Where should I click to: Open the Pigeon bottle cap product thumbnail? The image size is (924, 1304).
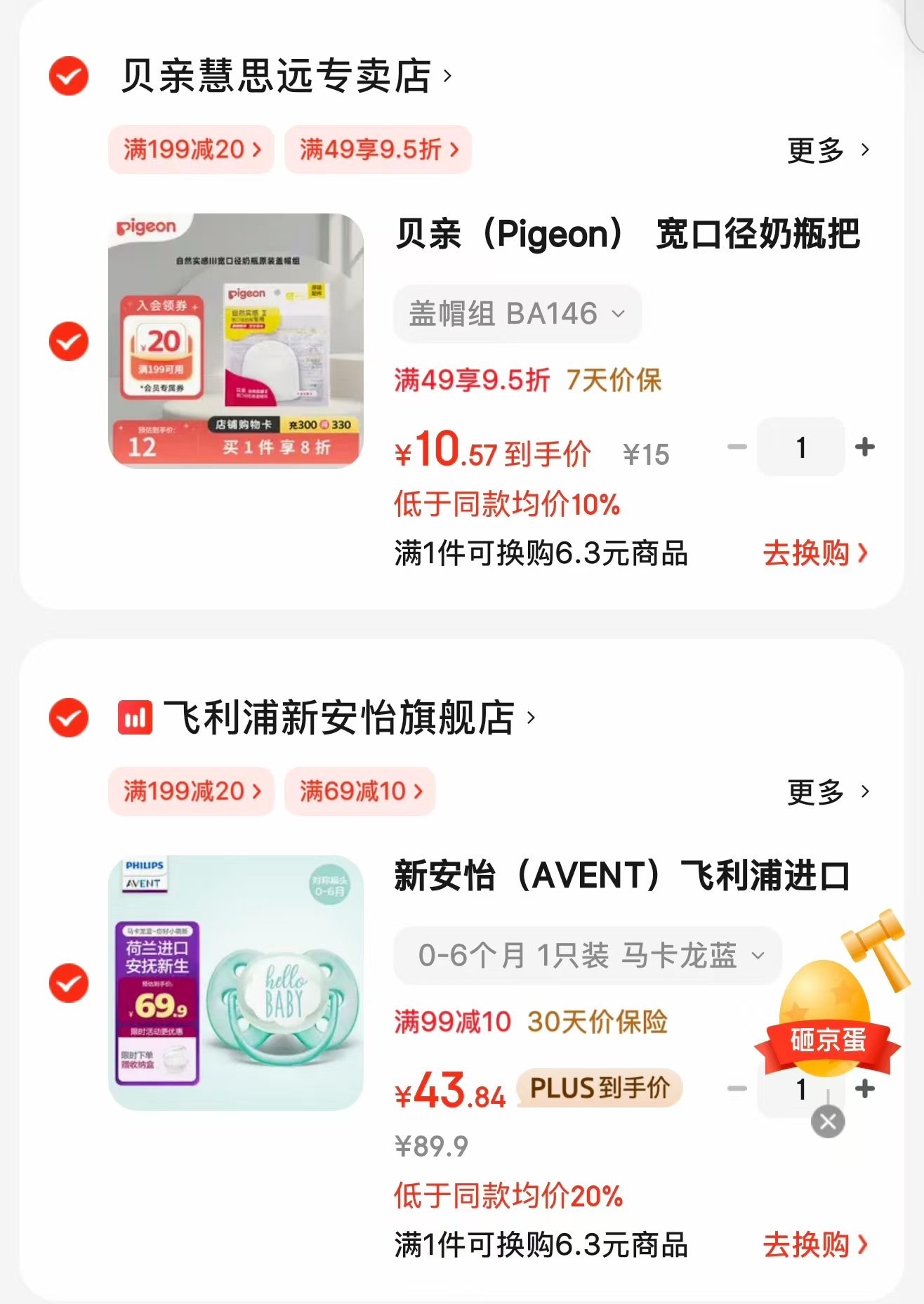235,342
